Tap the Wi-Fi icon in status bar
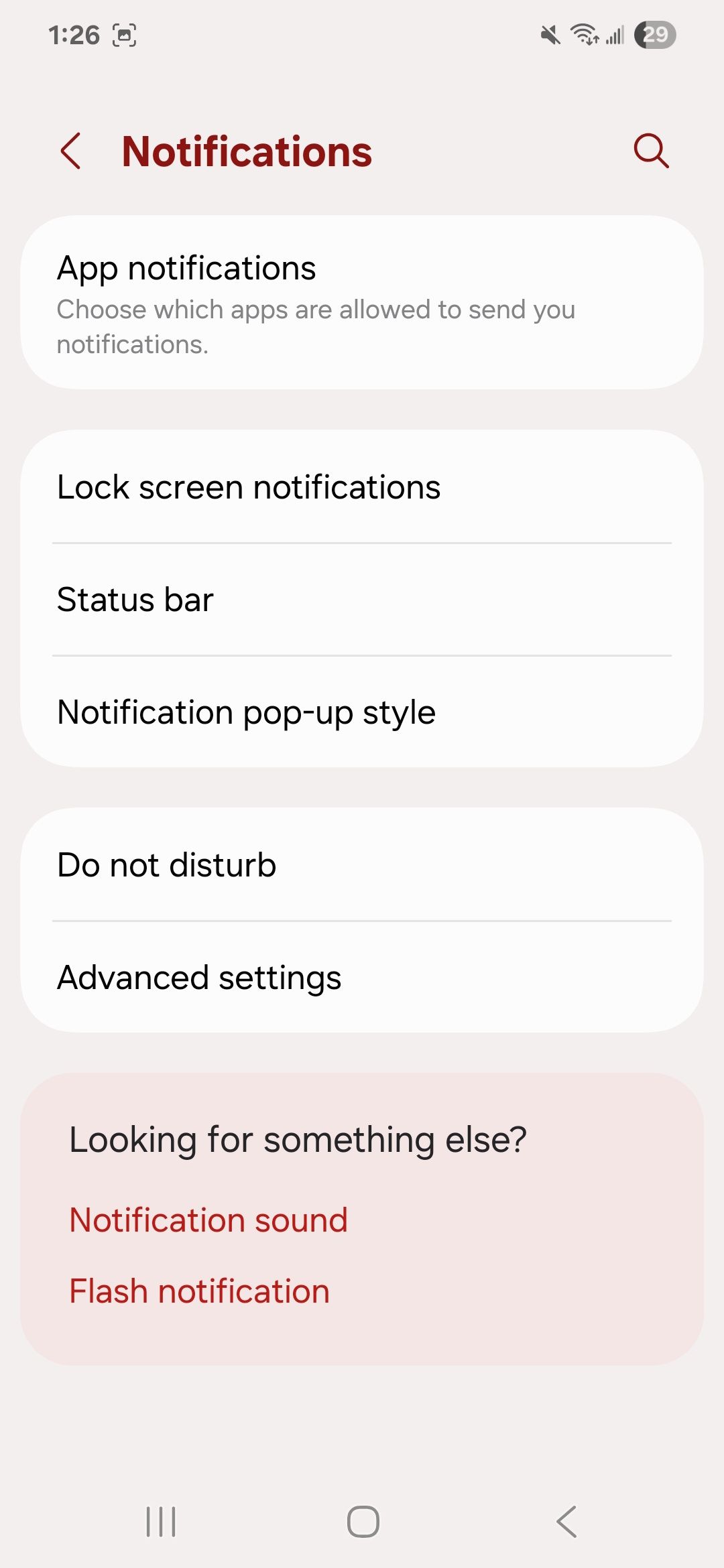 coord(583,35)
